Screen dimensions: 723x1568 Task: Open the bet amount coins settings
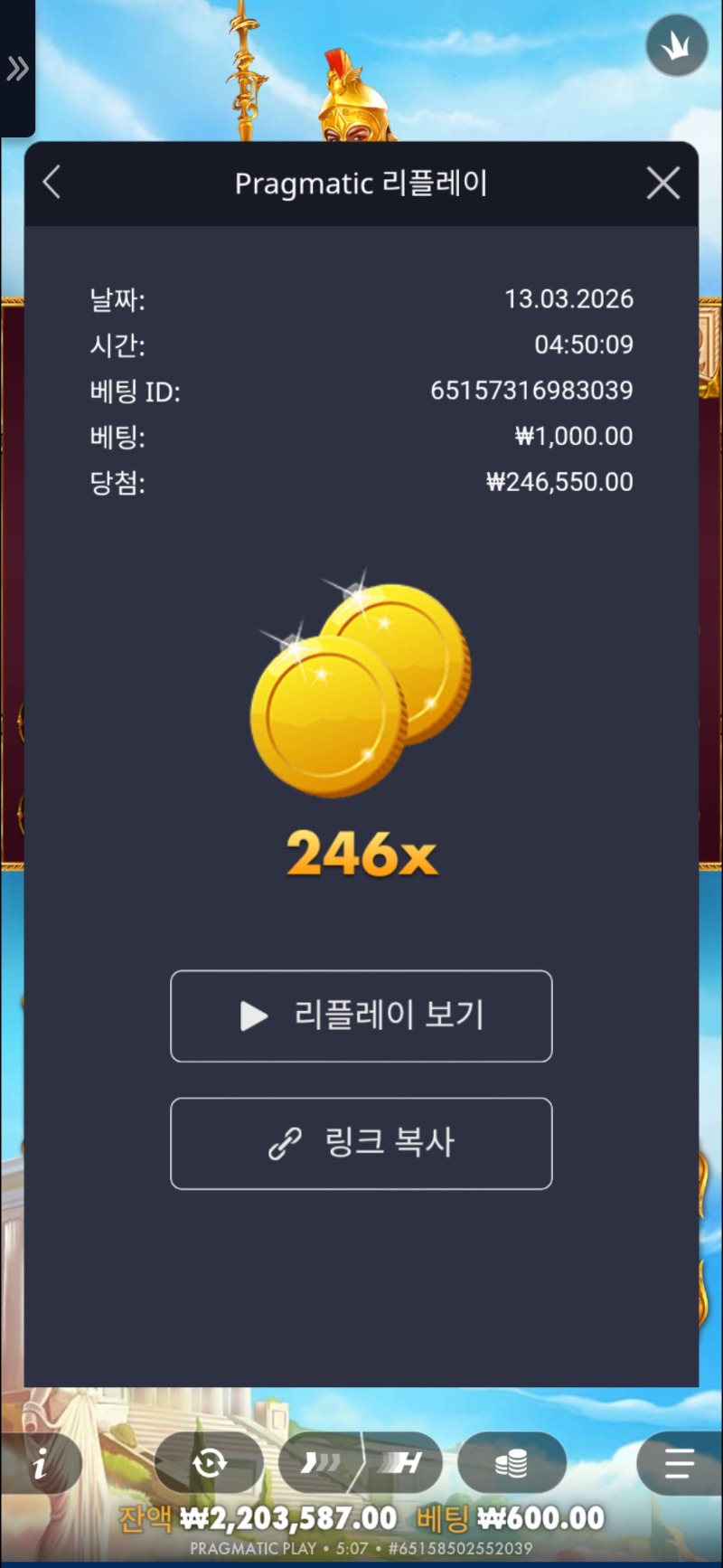pos(512,1463)
